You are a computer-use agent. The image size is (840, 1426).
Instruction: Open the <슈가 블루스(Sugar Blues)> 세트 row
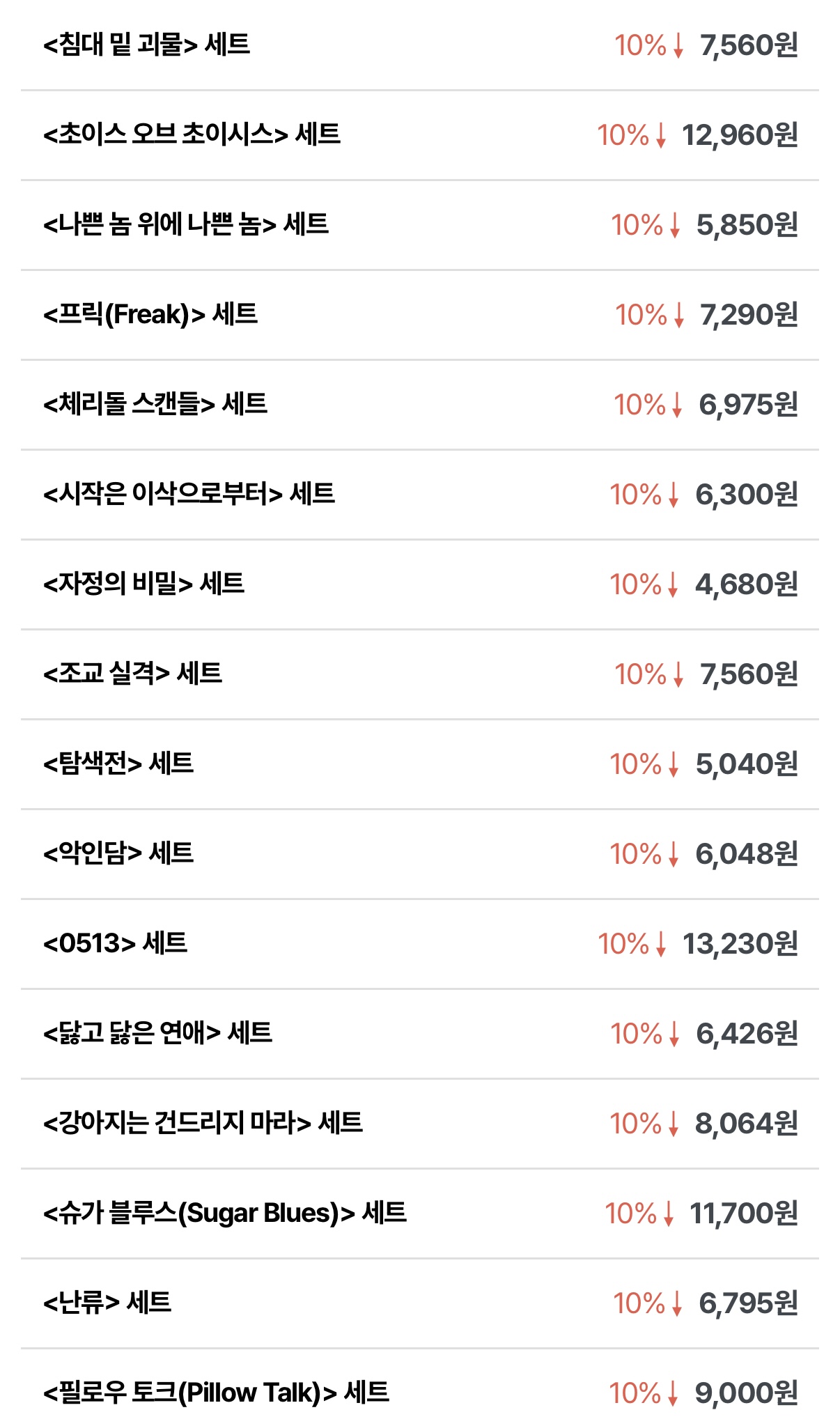tap(225, 1213)
